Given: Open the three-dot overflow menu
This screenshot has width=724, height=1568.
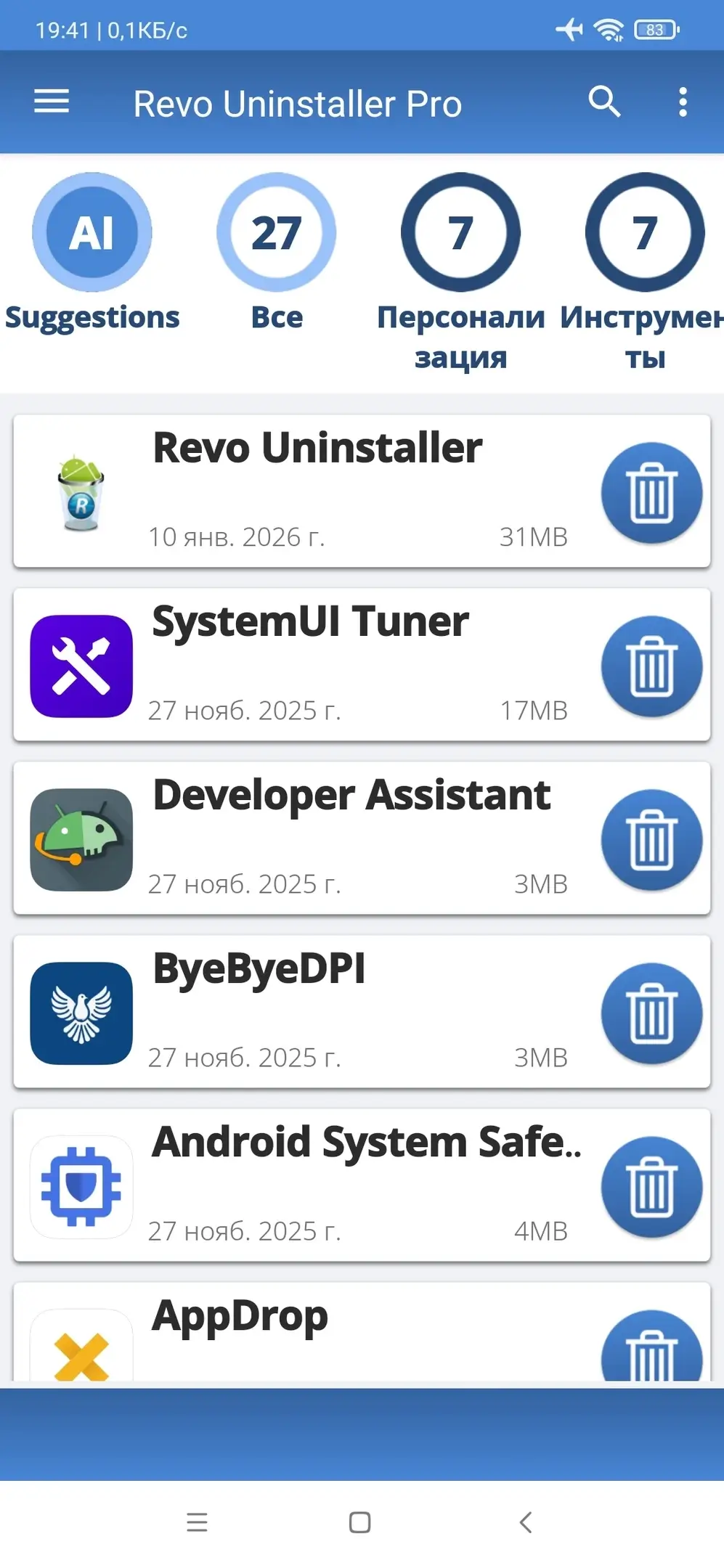Looking at the screenshot, I should (x=683, y=102).
